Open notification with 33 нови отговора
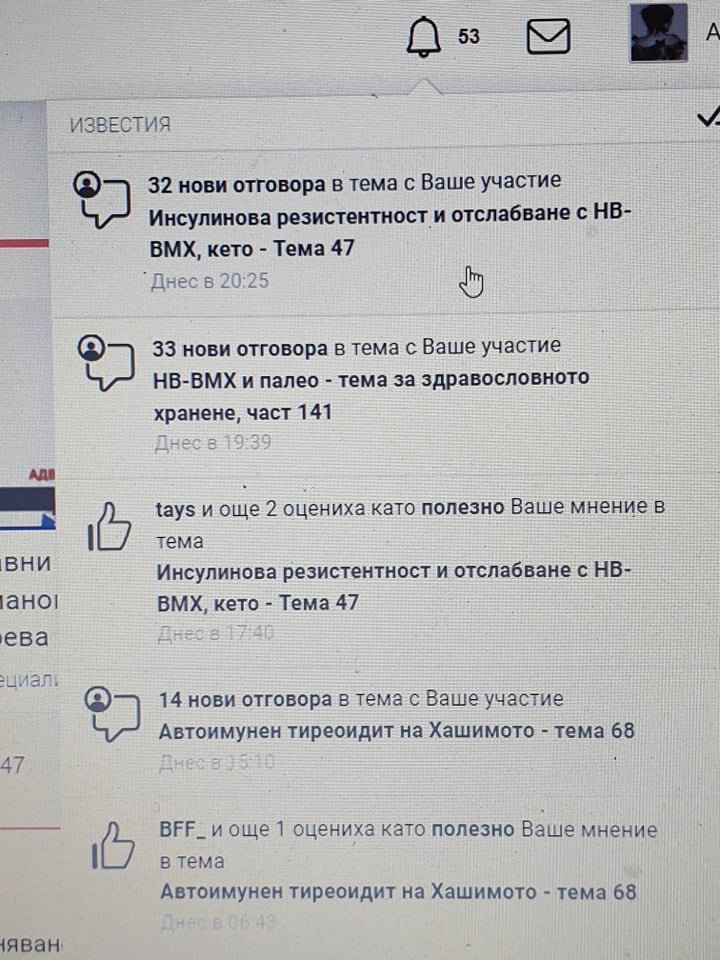 [387, 396]
